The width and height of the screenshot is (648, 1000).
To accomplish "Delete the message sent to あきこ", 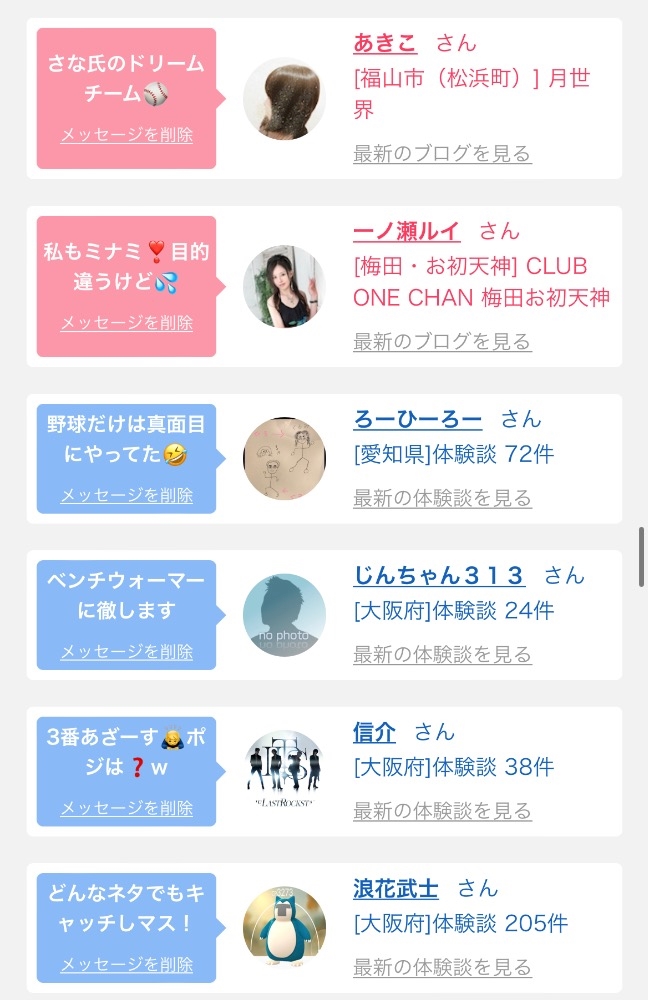I will (x=126, y=135).
